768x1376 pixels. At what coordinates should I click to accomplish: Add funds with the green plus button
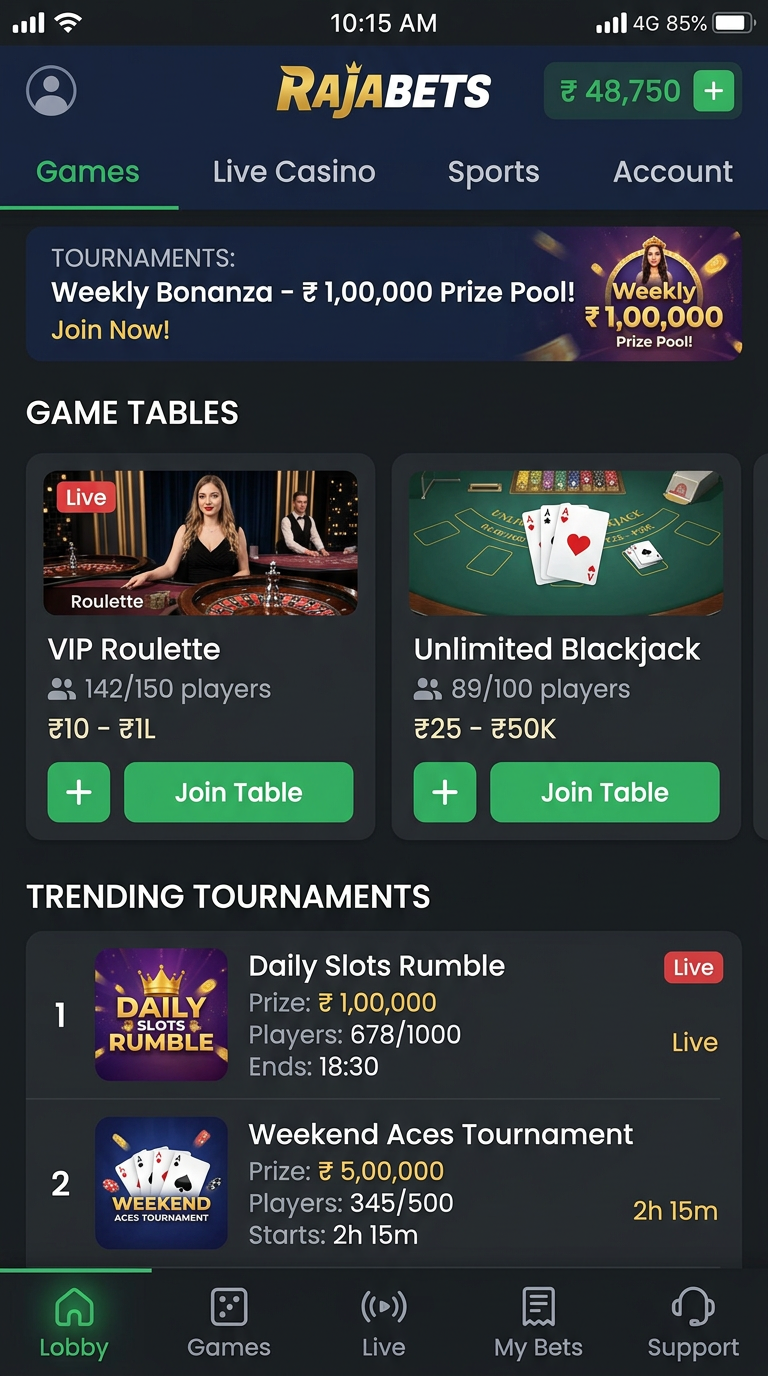click(x=713, y=91)
